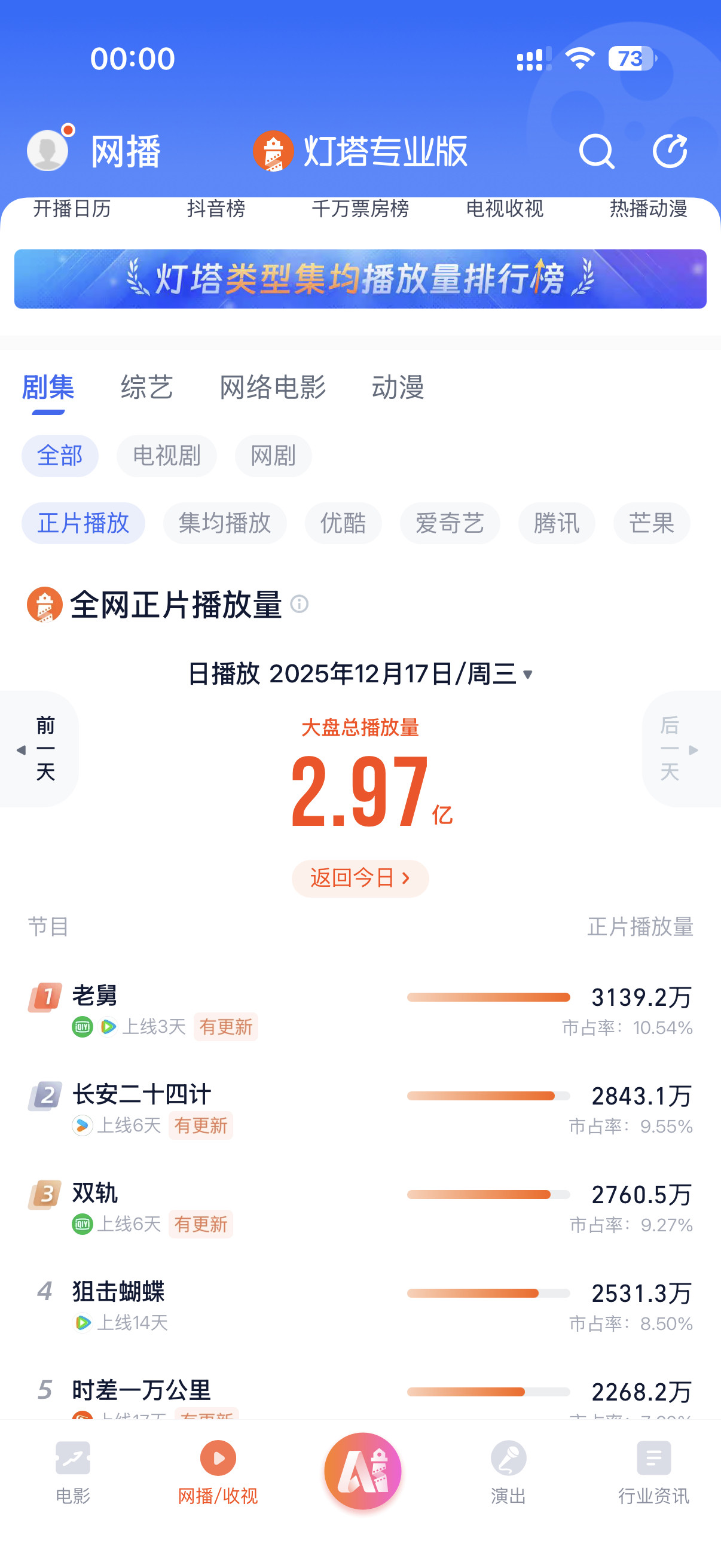The width and height of the screenshot is (721, 1568).
Task: Tap the profile avatar beside 网播
Action: [47, 149]
